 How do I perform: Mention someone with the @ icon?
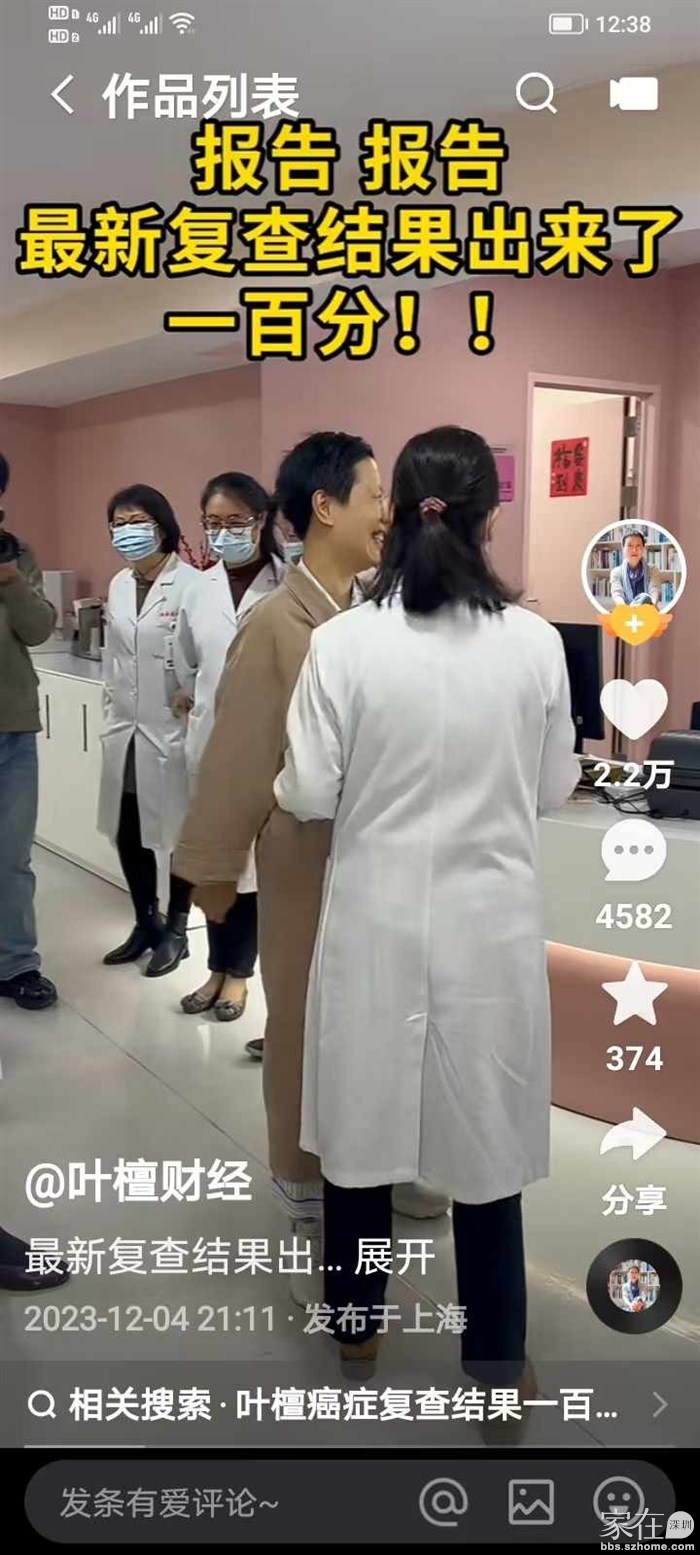point(443,1501)
